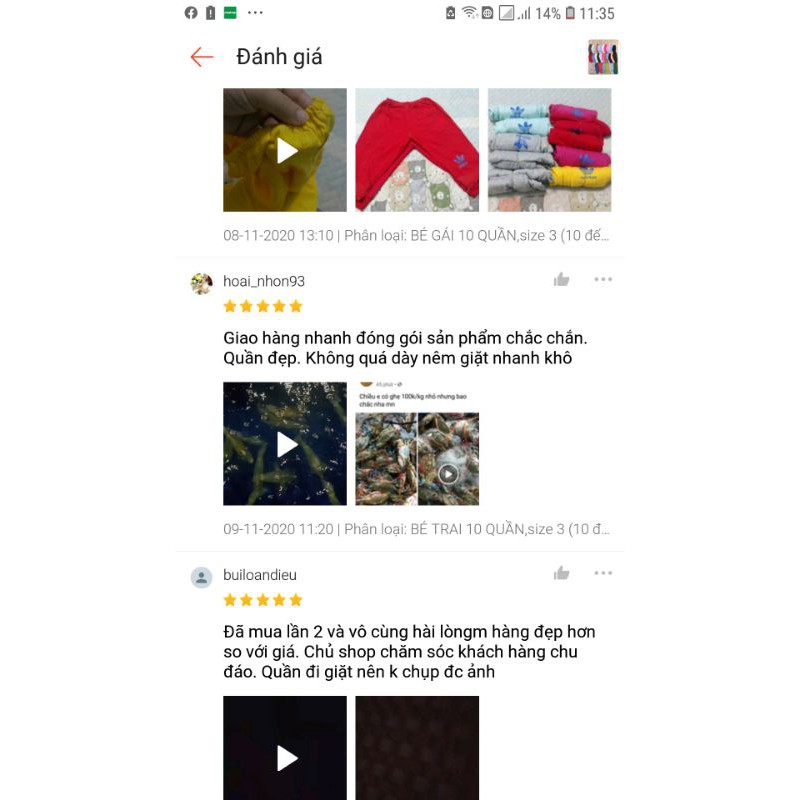The width and height of the screenshot is (800, 800).
Task: View the red pants review photo
Action: (x=417, y=150)
